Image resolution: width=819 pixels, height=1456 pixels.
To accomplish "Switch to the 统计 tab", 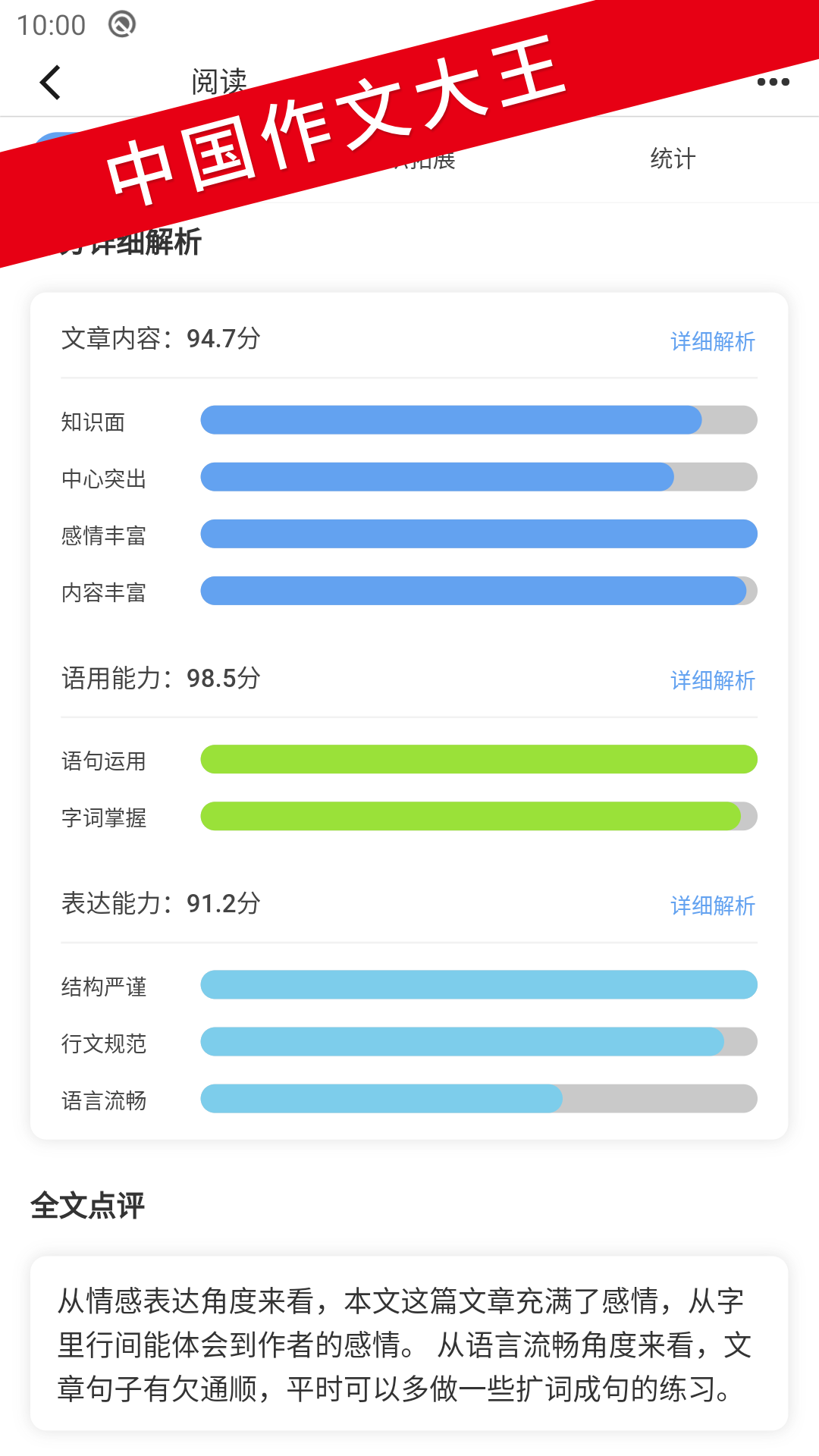I will 671,159.
